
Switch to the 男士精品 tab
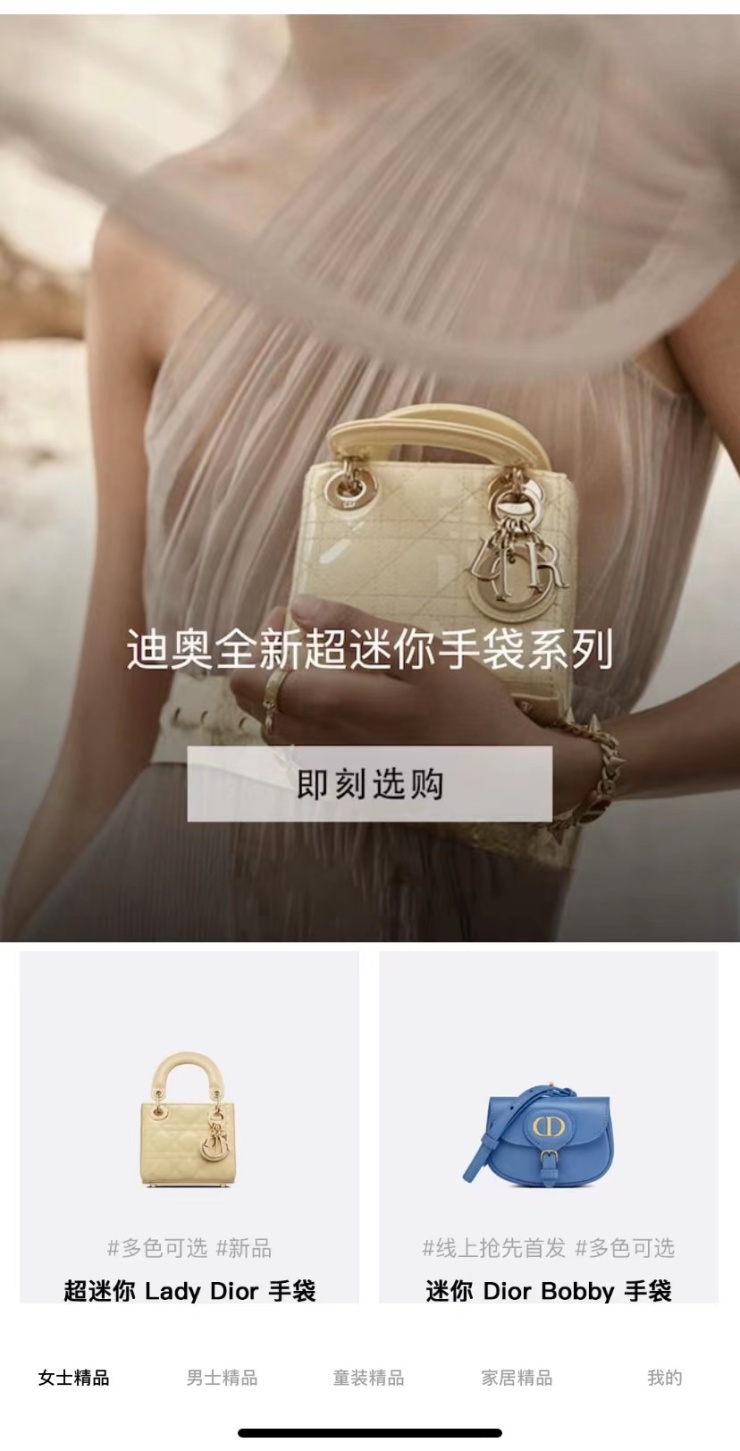pos(222,1378)
